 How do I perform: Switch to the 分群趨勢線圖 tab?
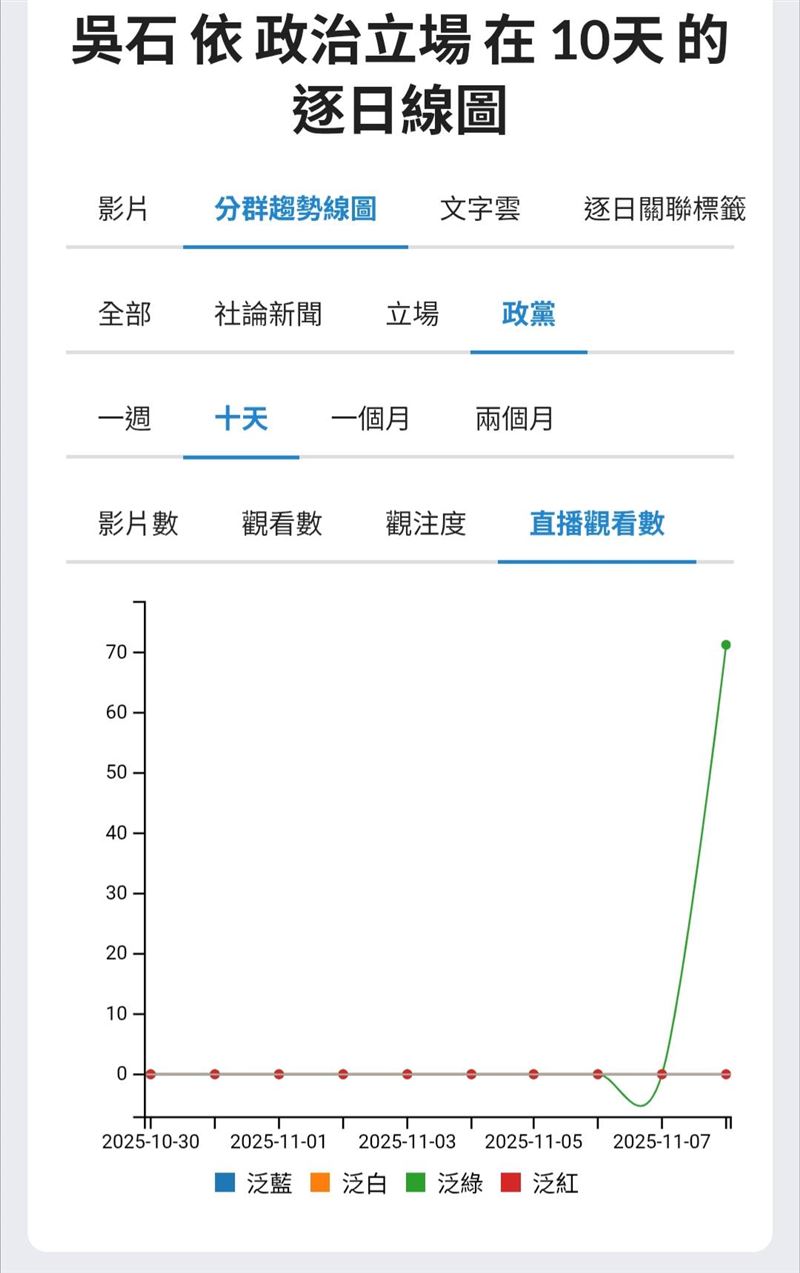295,207
